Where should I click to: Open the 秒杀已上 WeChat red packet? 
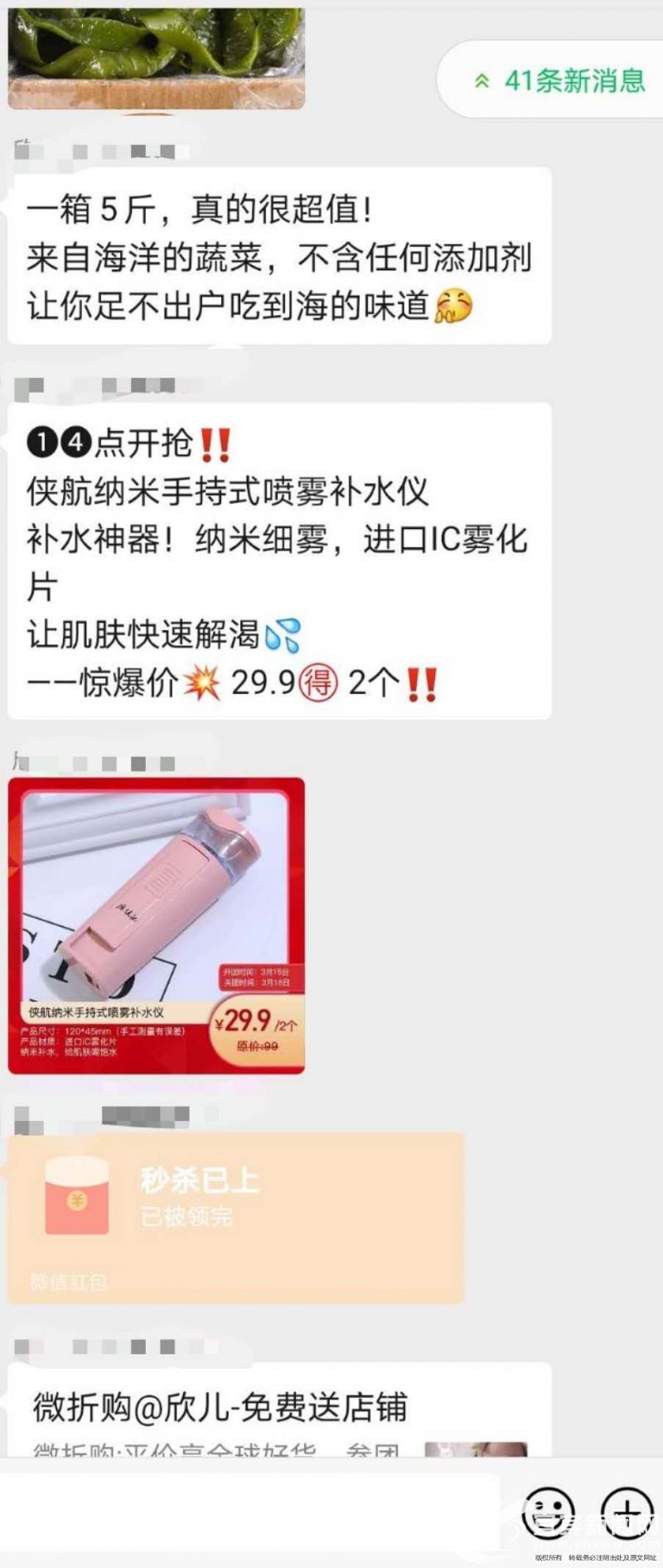(235, 1216)
